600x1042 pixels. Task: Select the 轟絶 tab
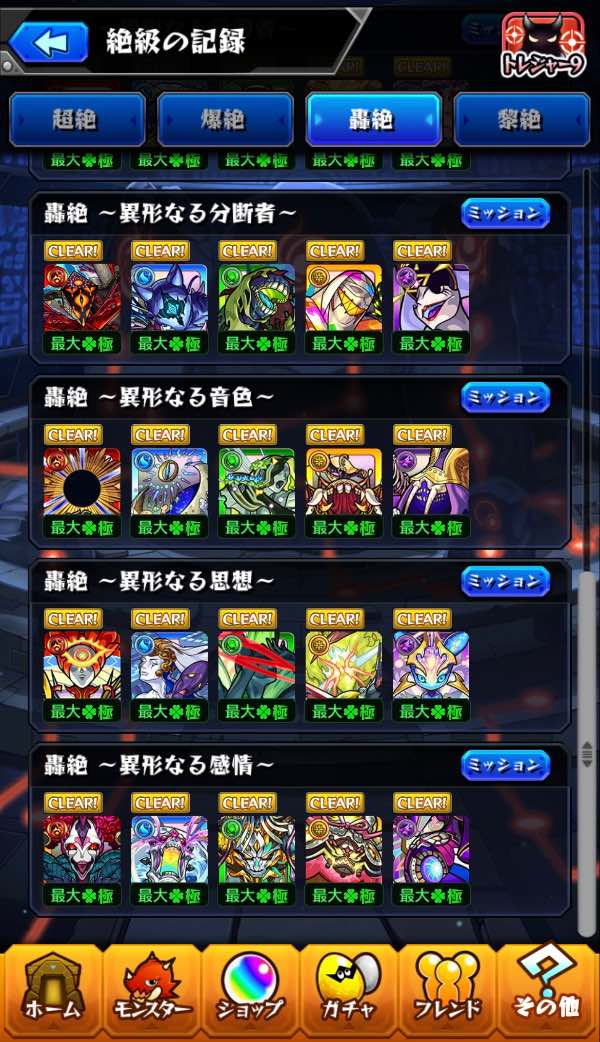(373, 120)
